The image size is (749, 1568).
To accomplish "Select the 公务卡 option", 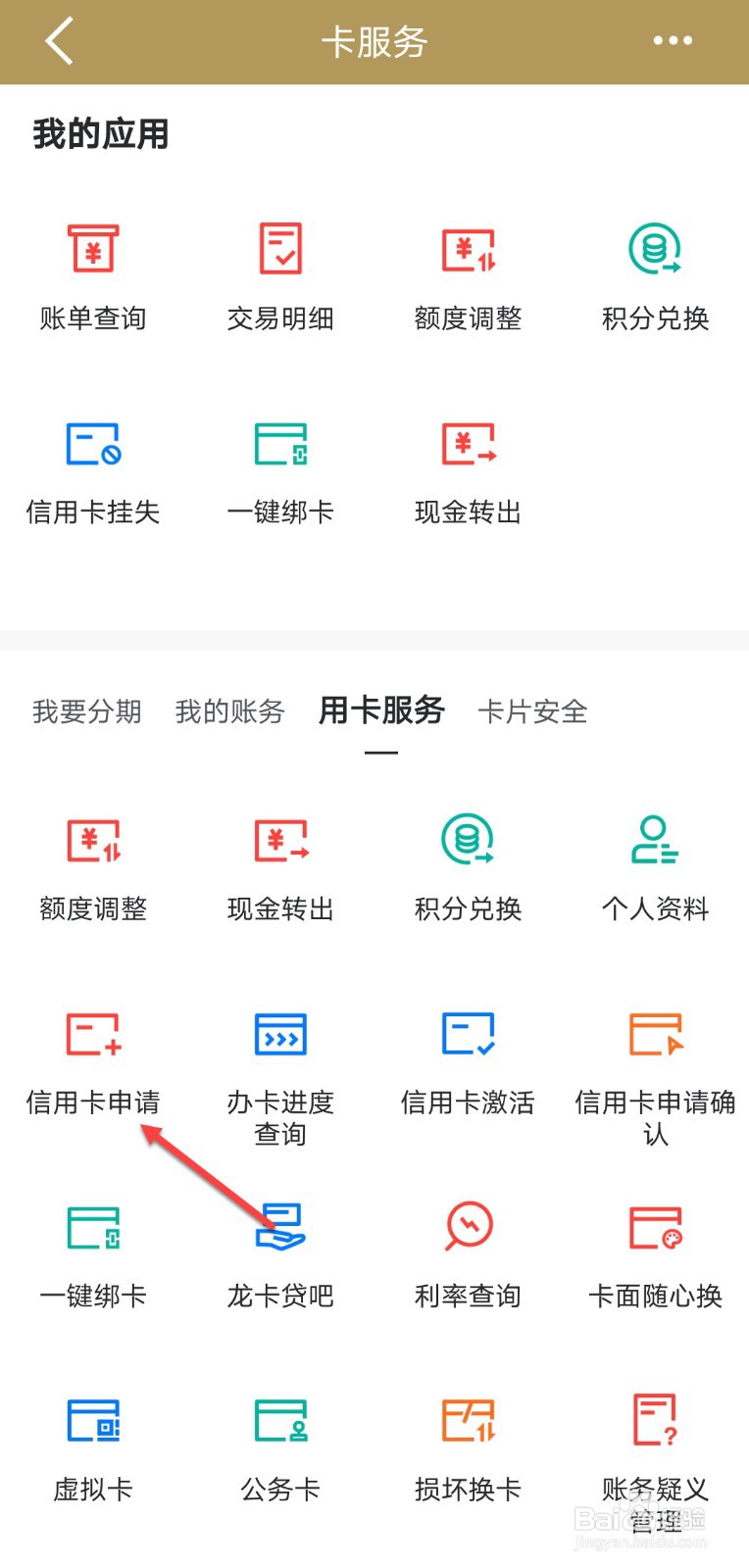I will tap(280, 1445).
